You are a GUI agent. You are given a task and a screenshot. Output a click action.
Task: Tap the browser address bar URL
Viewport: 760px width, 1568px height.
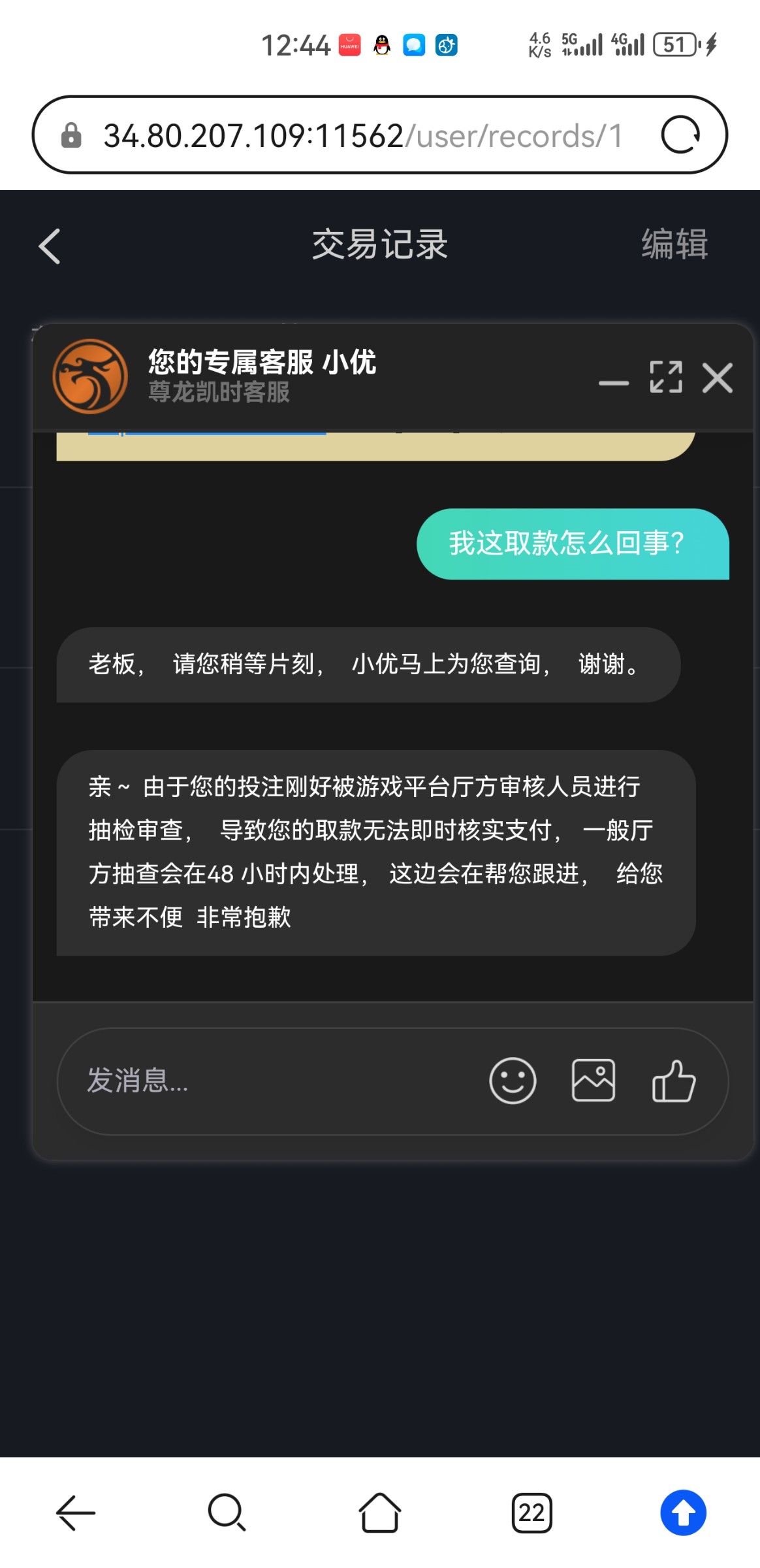click(x=362, y=136)
